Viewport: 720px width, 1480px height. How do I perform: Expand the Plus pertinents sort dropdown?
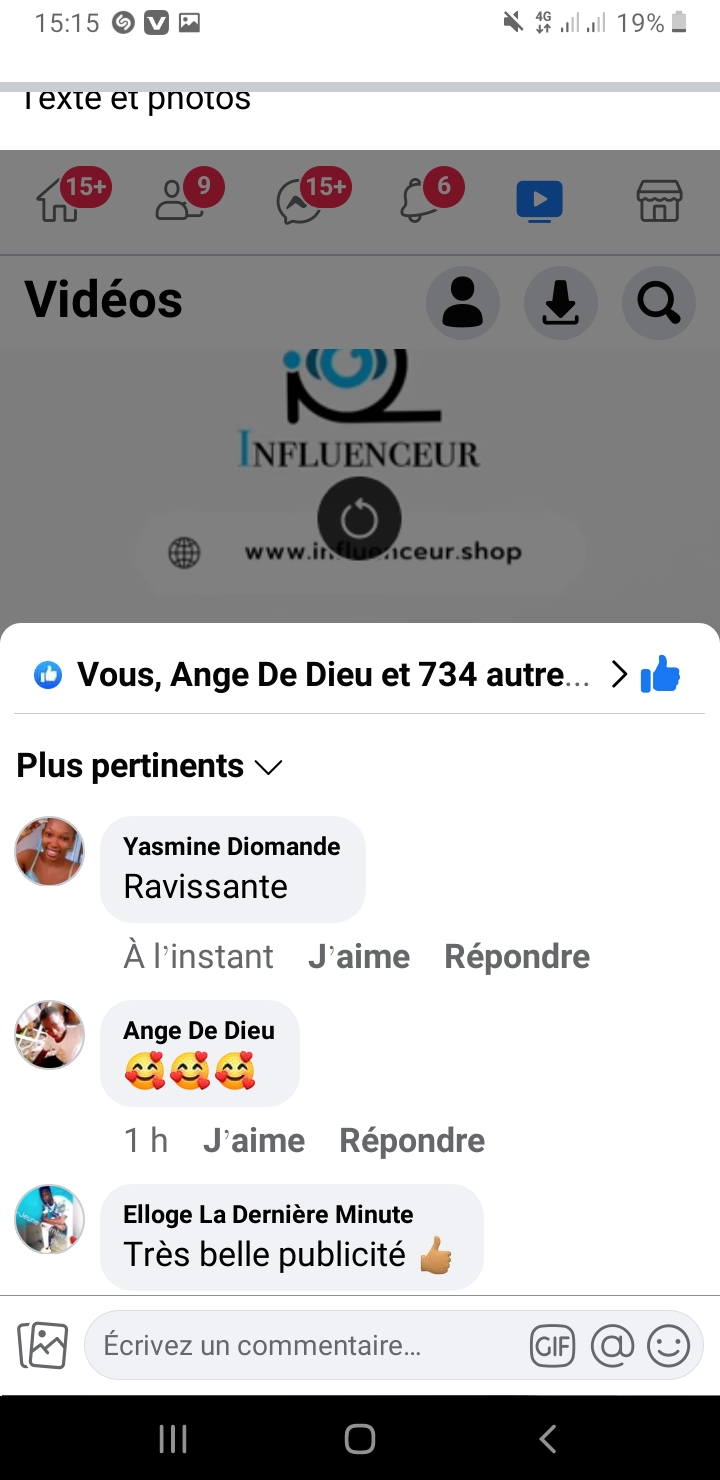tap(150, 766)
